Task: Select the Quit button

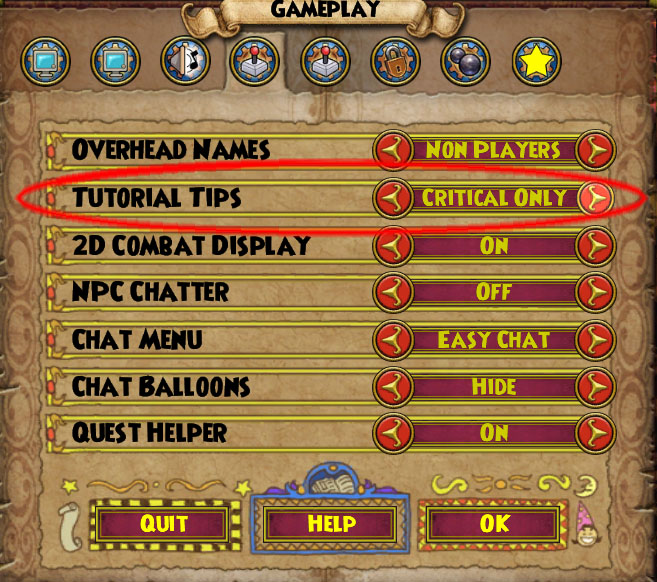Action: coord(164,523)
